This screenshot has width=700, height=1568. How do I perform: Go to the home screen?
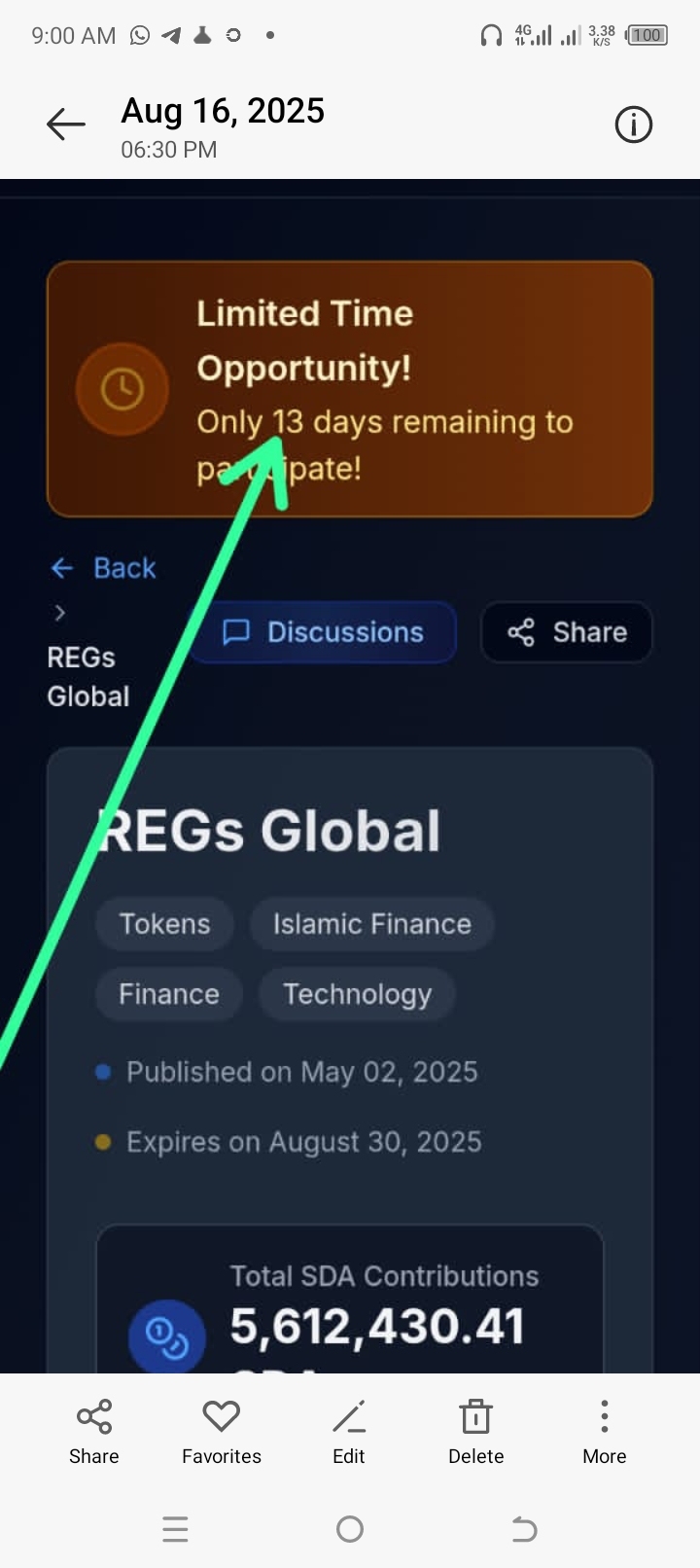click(350, 1529)
